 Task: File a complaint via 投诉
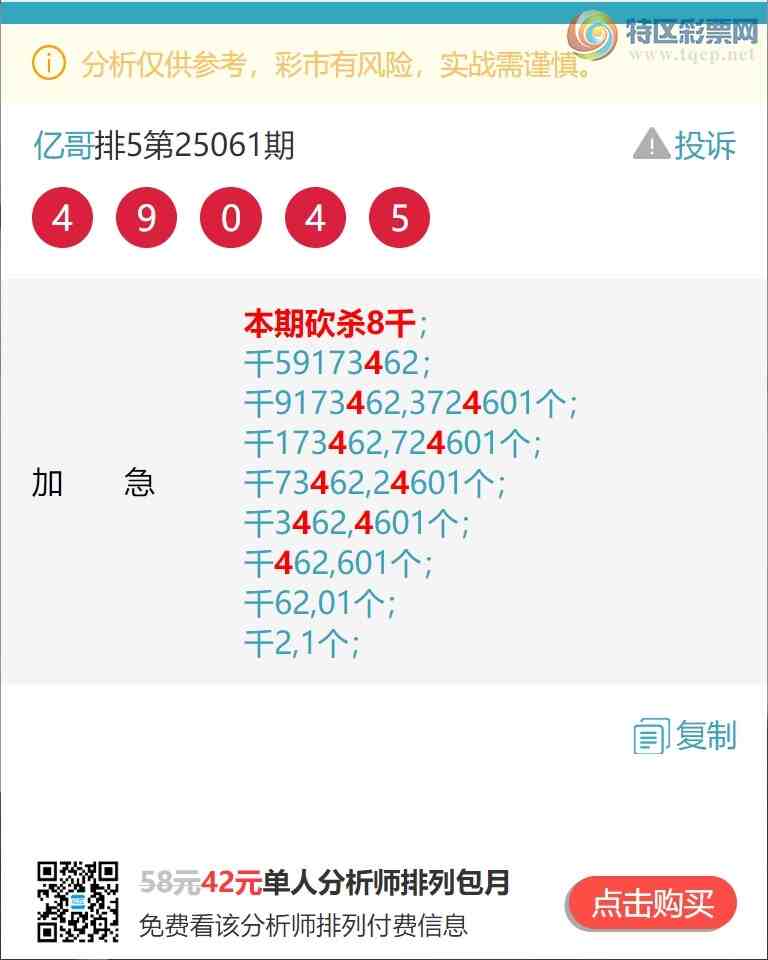pos(686,145)
